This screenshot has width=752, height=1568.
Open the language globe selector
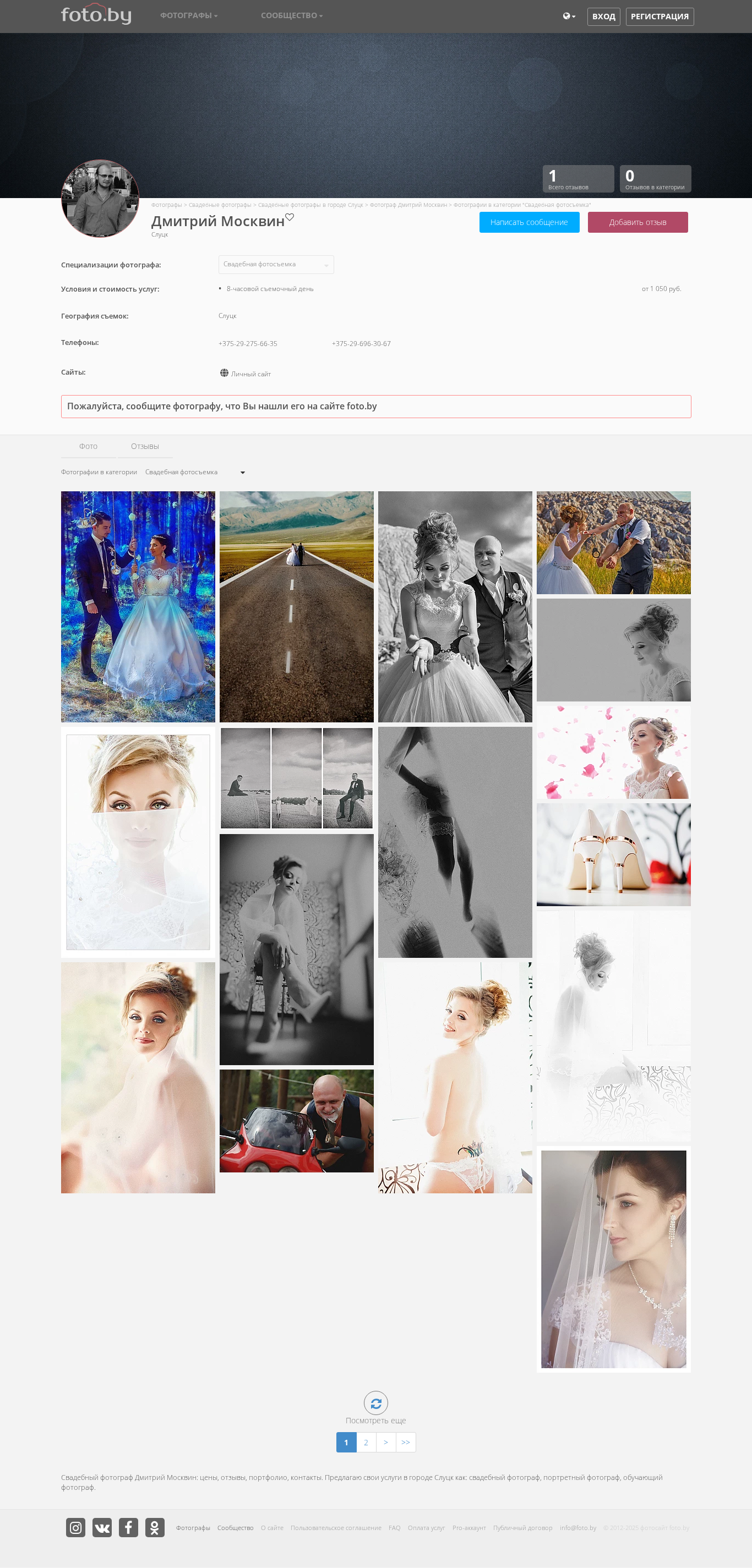click(x=569, y=17)
